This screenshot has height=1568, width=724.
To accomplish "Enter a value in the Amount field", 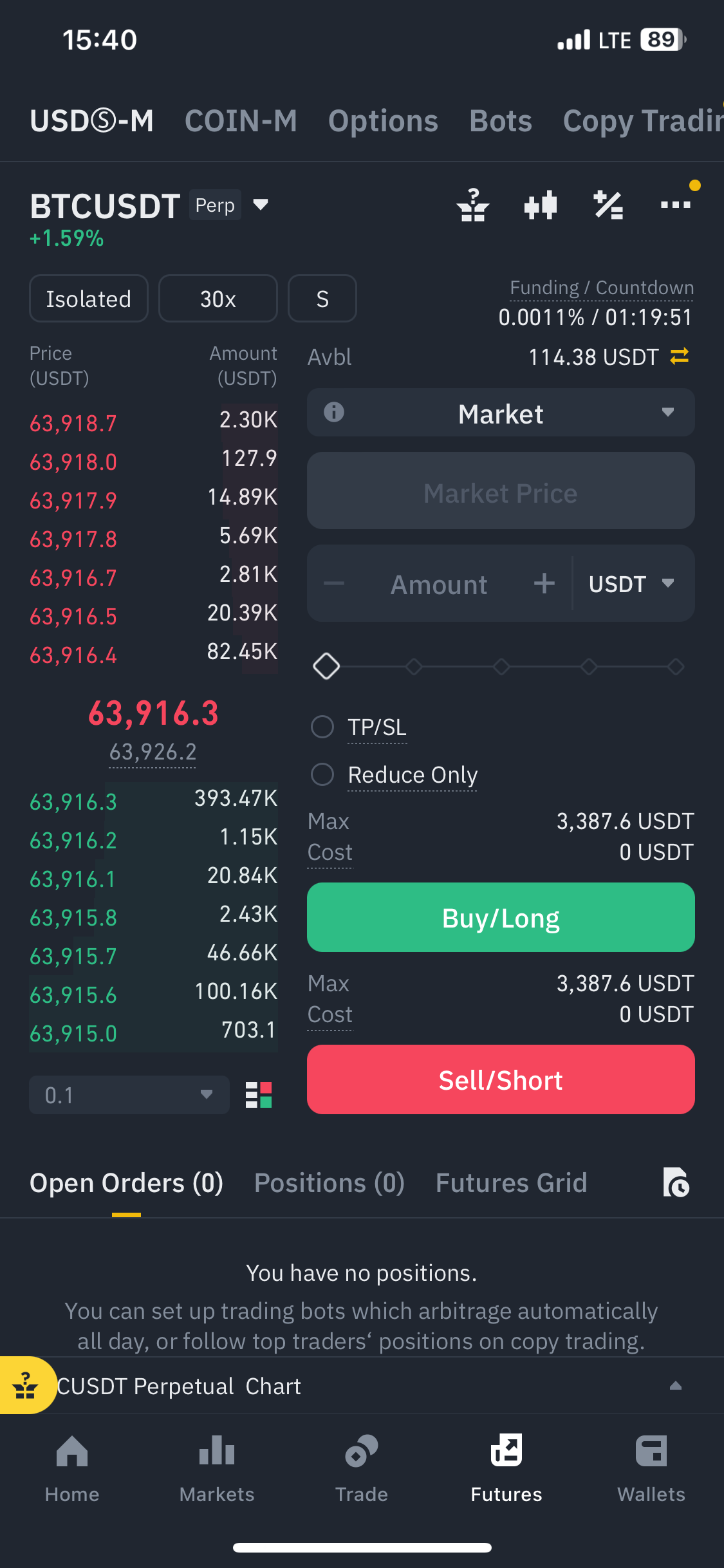I will tap(439, 584).
